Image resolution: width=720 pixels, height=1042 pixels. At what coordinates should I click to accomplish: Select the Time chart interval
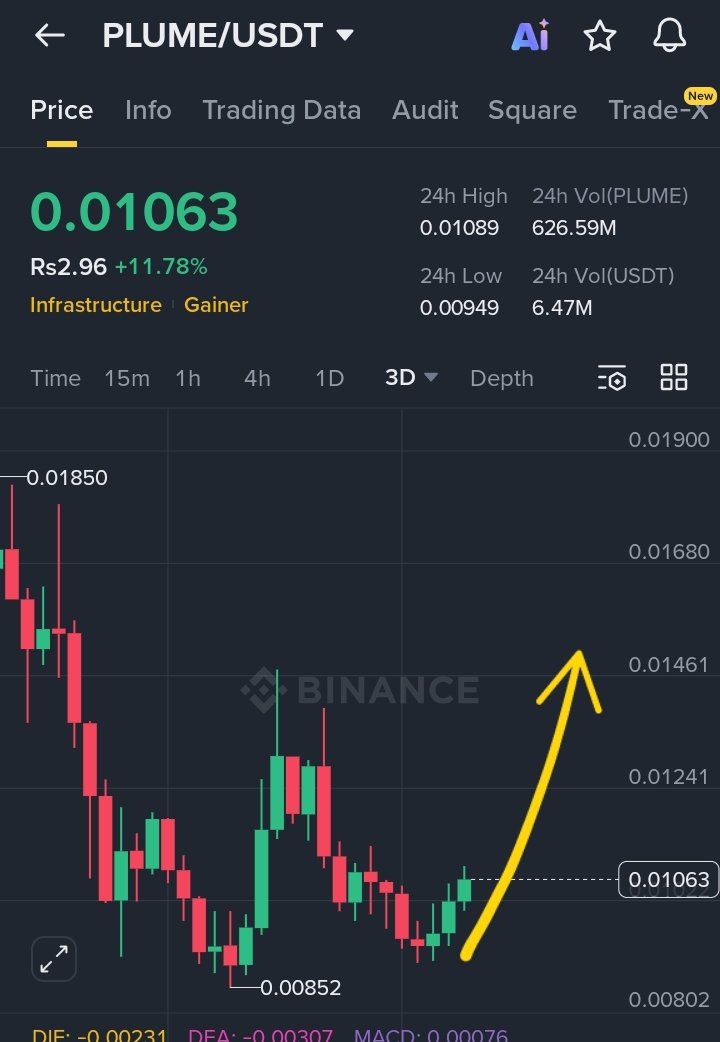click(55, 378)
